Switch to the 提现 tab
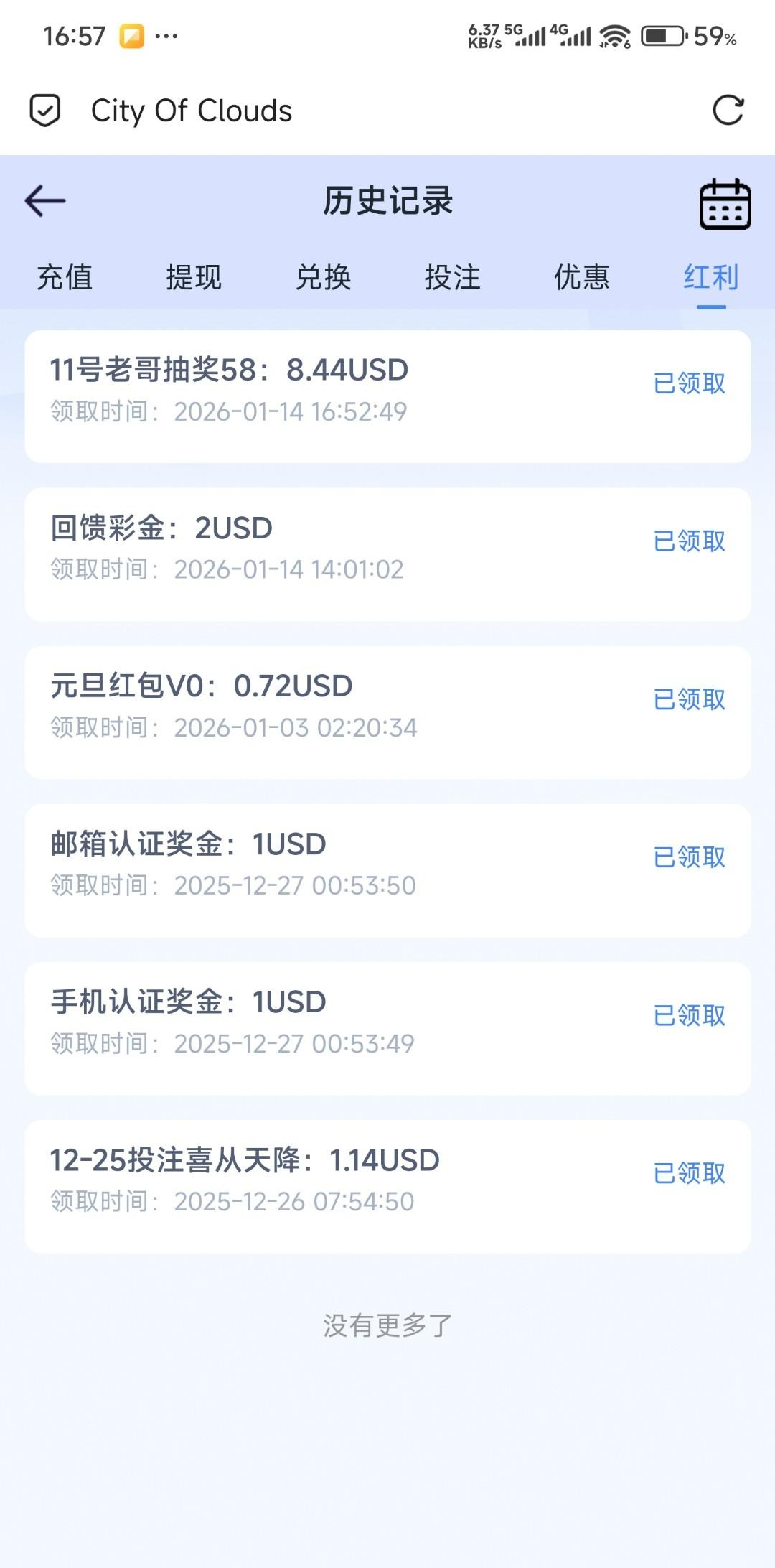The height and width of the screenshot is (1568, 775). [x=194, y=277]
